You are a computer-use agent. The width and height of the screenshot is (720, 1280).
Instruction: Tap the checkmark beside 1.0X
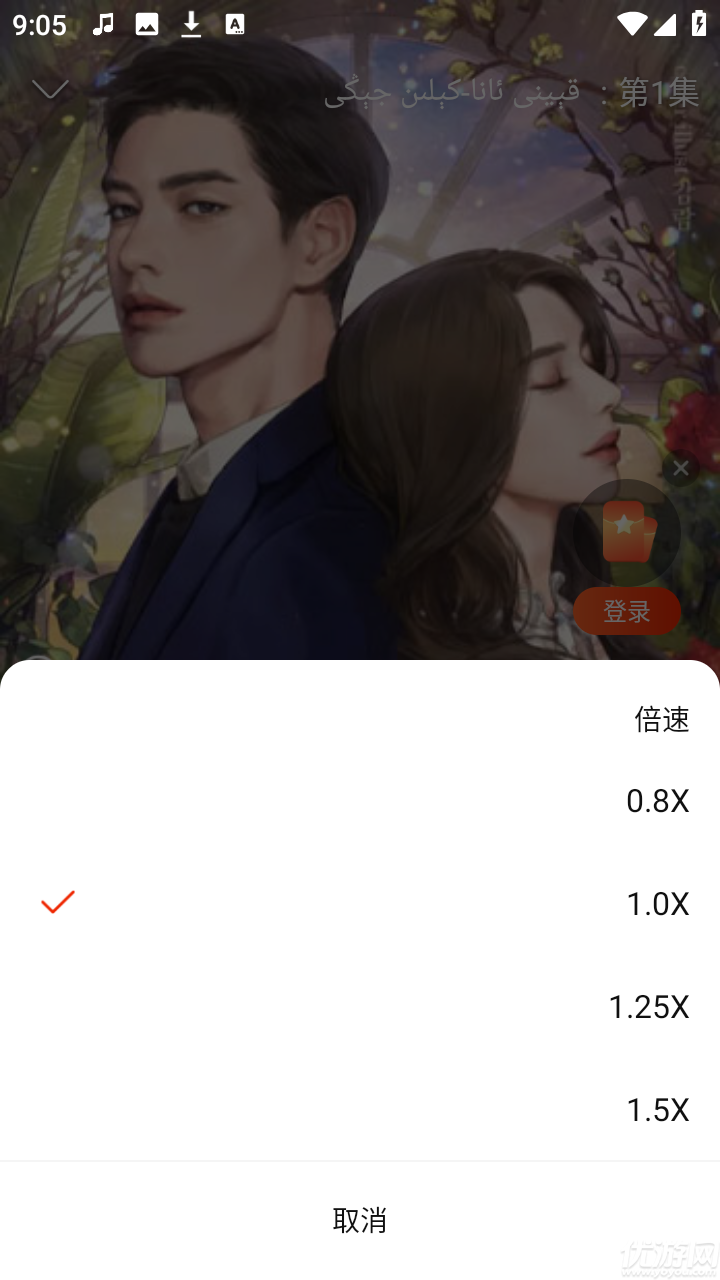tap(57, 903)
